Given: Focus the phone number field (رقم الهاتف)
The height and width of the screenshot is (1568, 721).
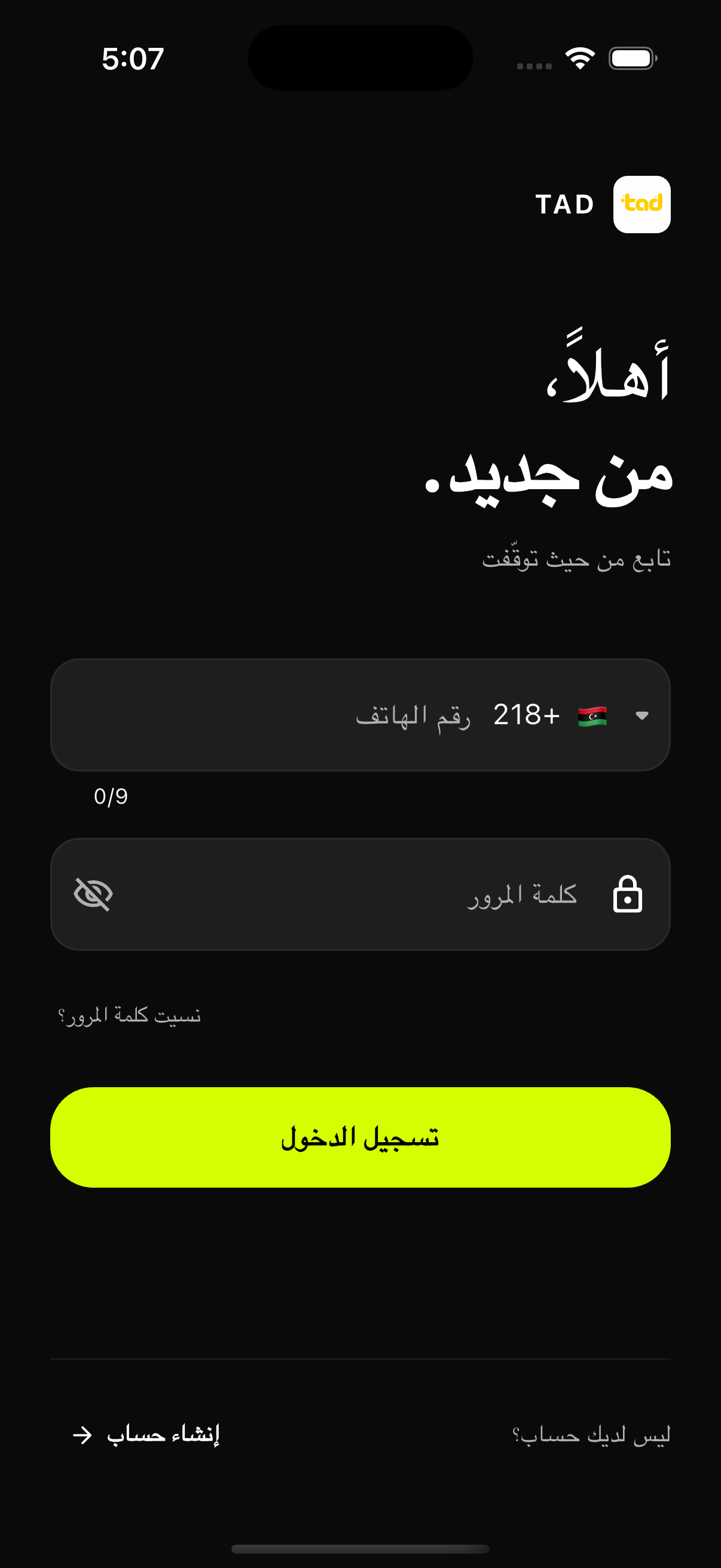Looking at the screenshot, I should (304, 715).
